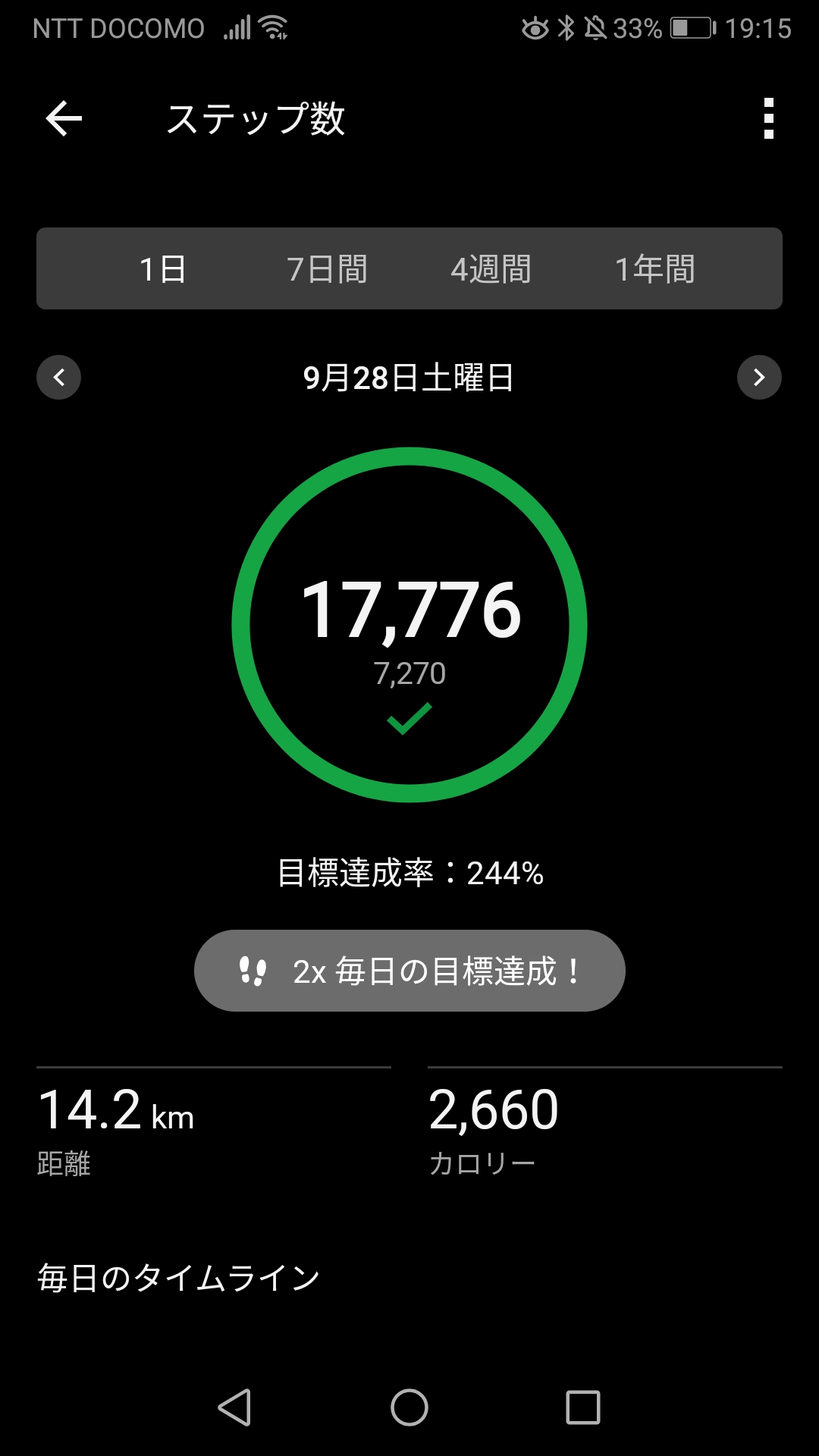Go back using the top-left arrow
This screenshot has height=1456, width=819.
tap(64, 118)
